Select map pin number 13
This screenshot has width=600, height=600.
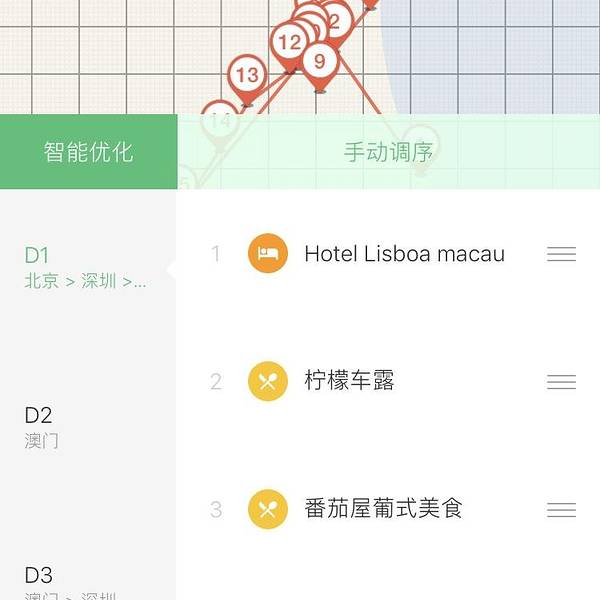coord(246,75)
